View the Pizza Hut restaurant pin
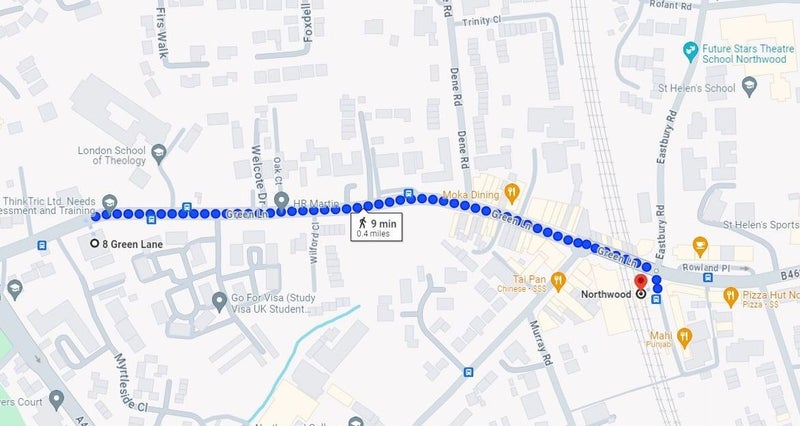This screenshot has height=426, width=800. 731,295
